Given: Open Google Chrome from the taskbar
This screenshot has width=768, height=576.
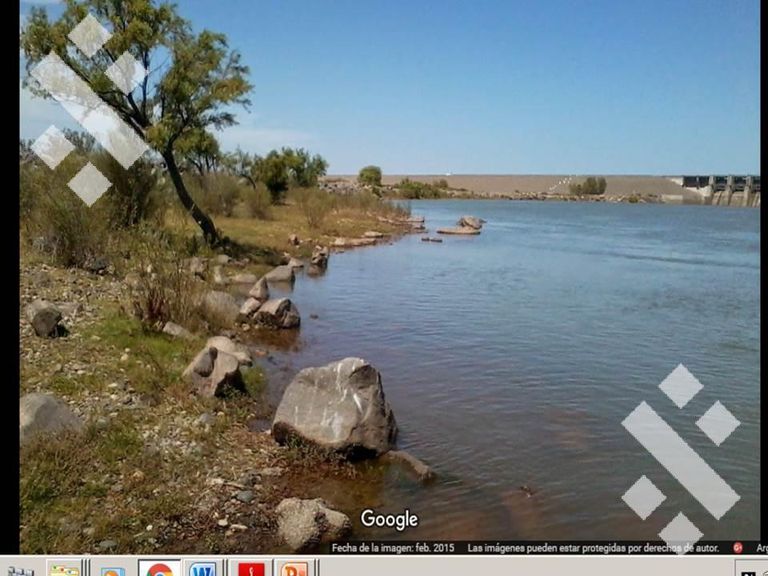Looking at the screenshot, I should (159, 570).
